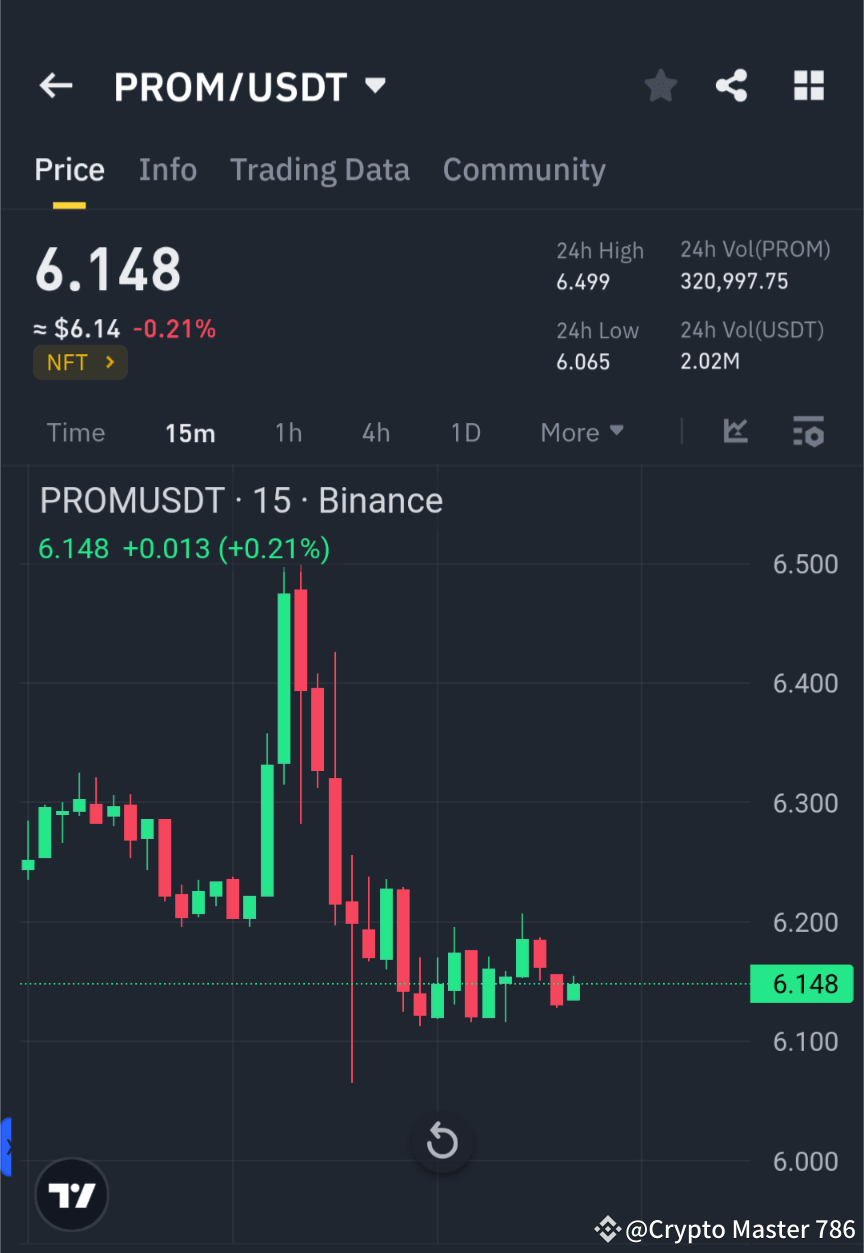This screenshot has width=864, height=1253.
Task: Open chart display settings via gear icon
Action: (x=808, y=432)
